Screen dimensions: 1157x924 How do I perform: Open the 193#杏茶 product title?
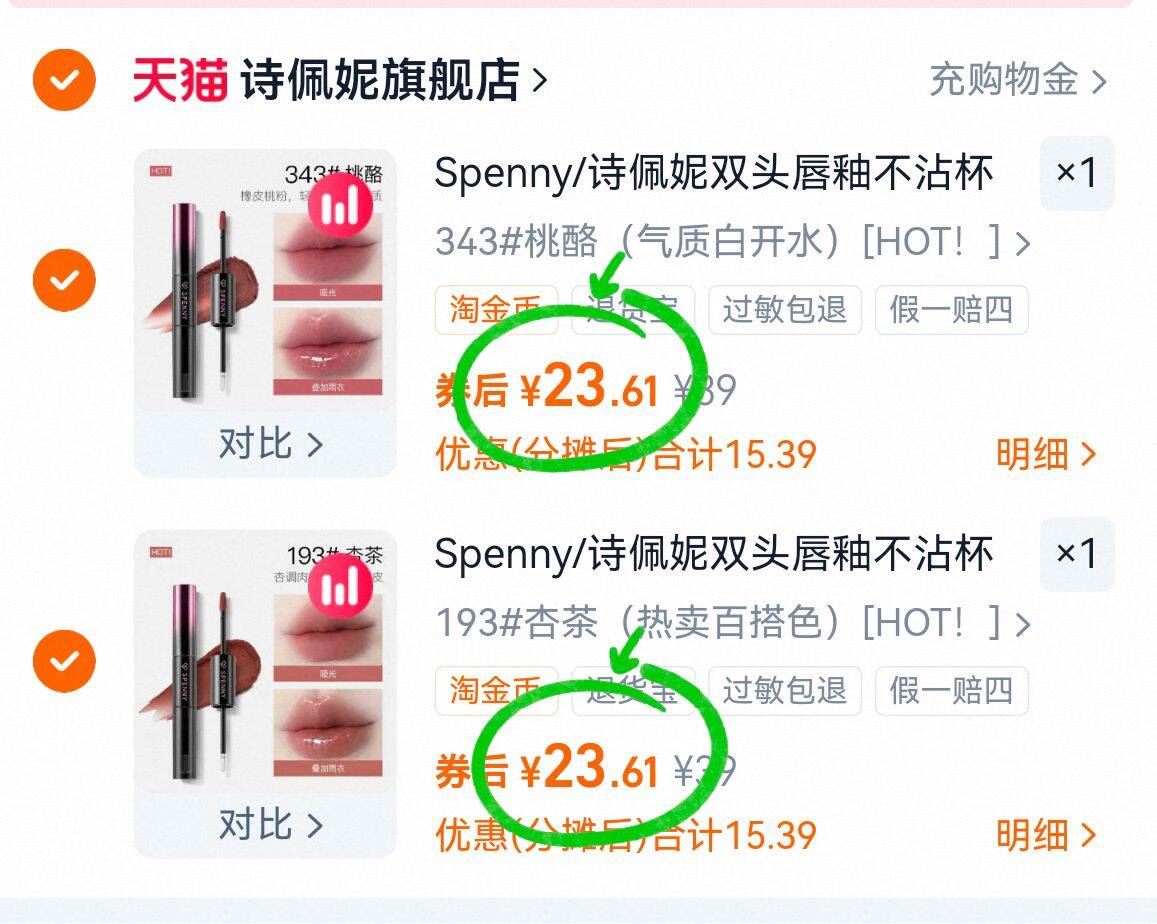tap(713, 555)
